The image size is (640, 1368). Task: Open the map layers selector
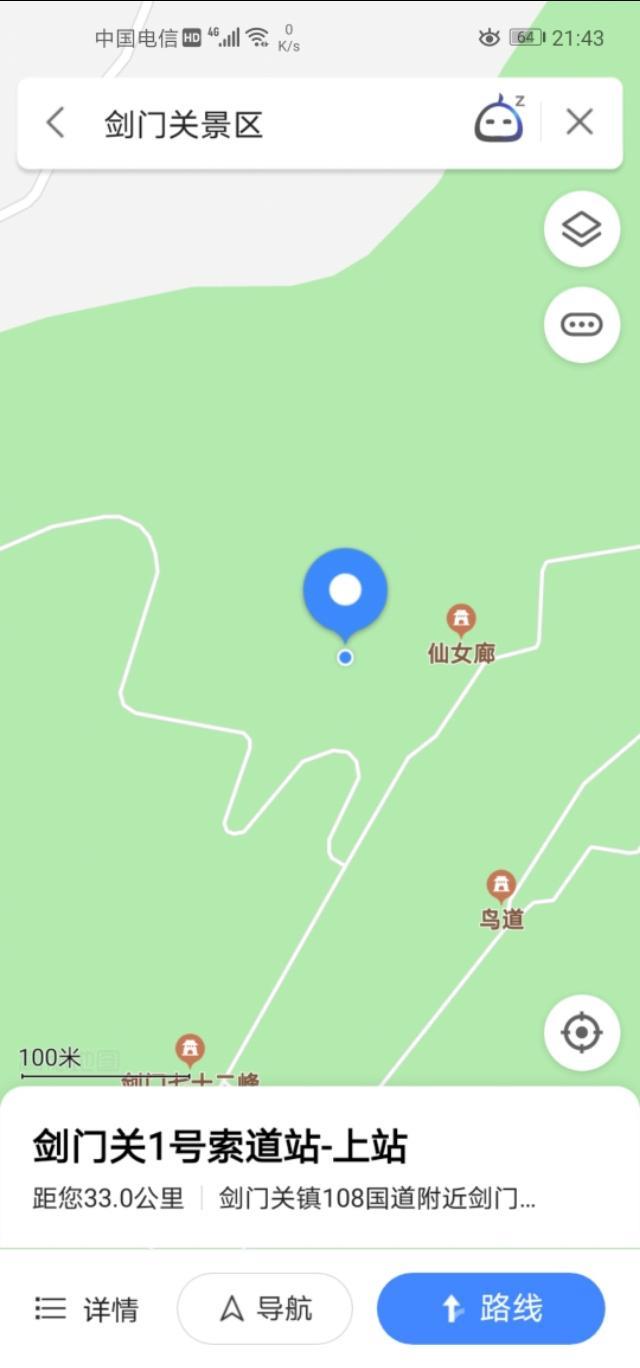(582, 230)
